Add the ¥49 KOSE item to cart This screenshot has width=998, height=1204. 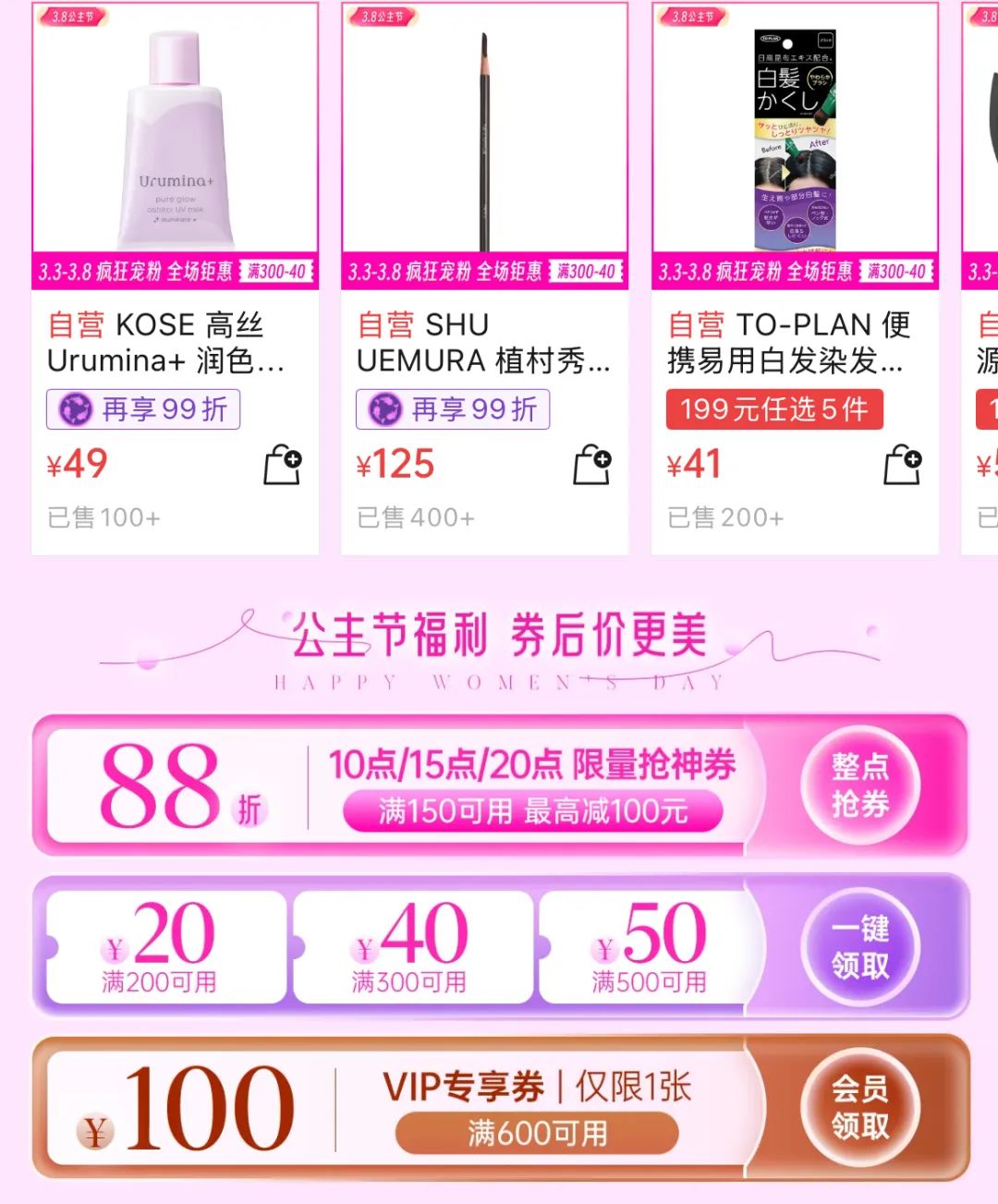pos(283,464)
